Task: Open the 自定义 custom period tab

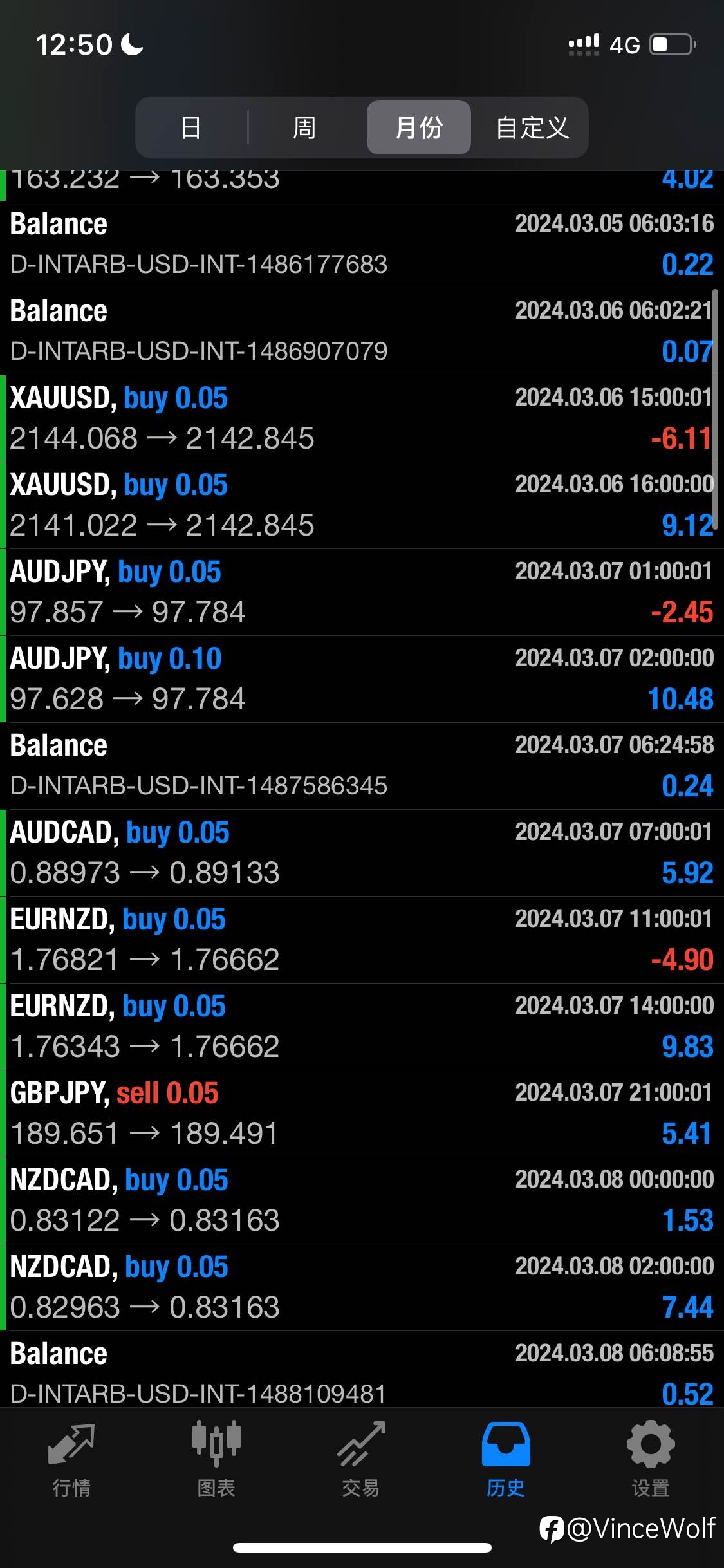Action: click(532, 127)
